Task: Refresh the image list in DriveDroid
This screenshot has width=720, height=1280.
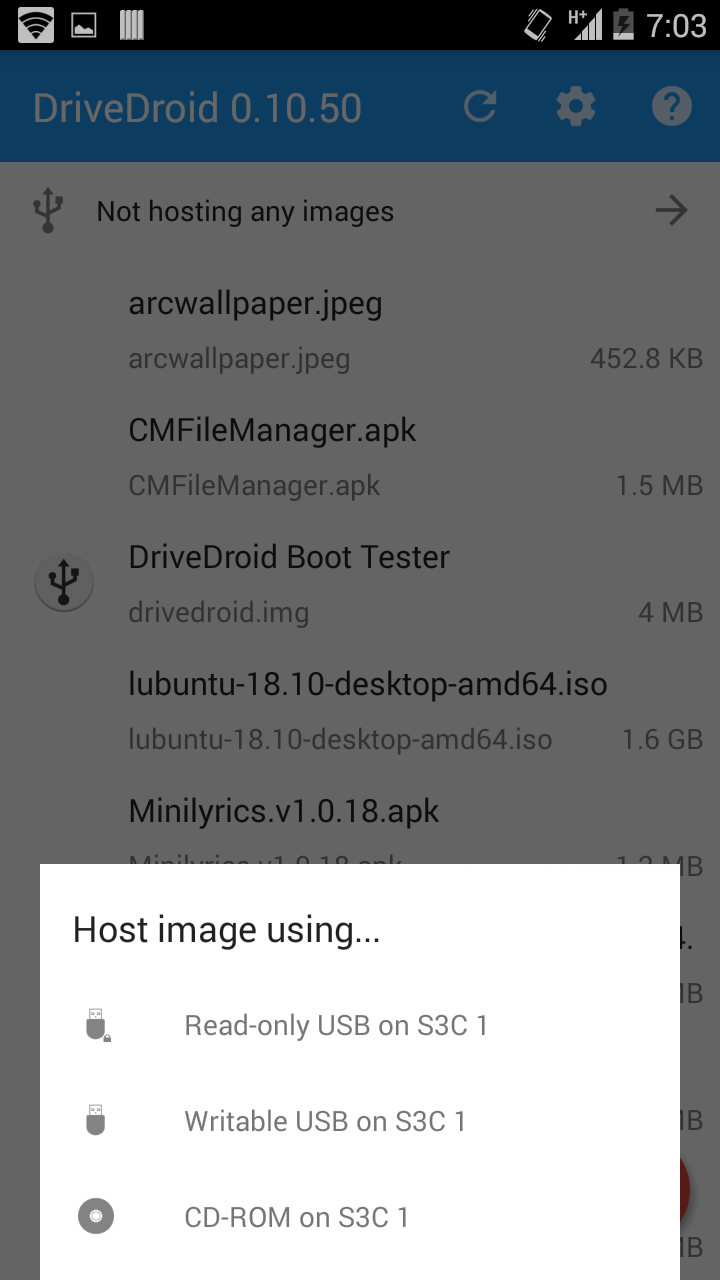Action: 480,105
